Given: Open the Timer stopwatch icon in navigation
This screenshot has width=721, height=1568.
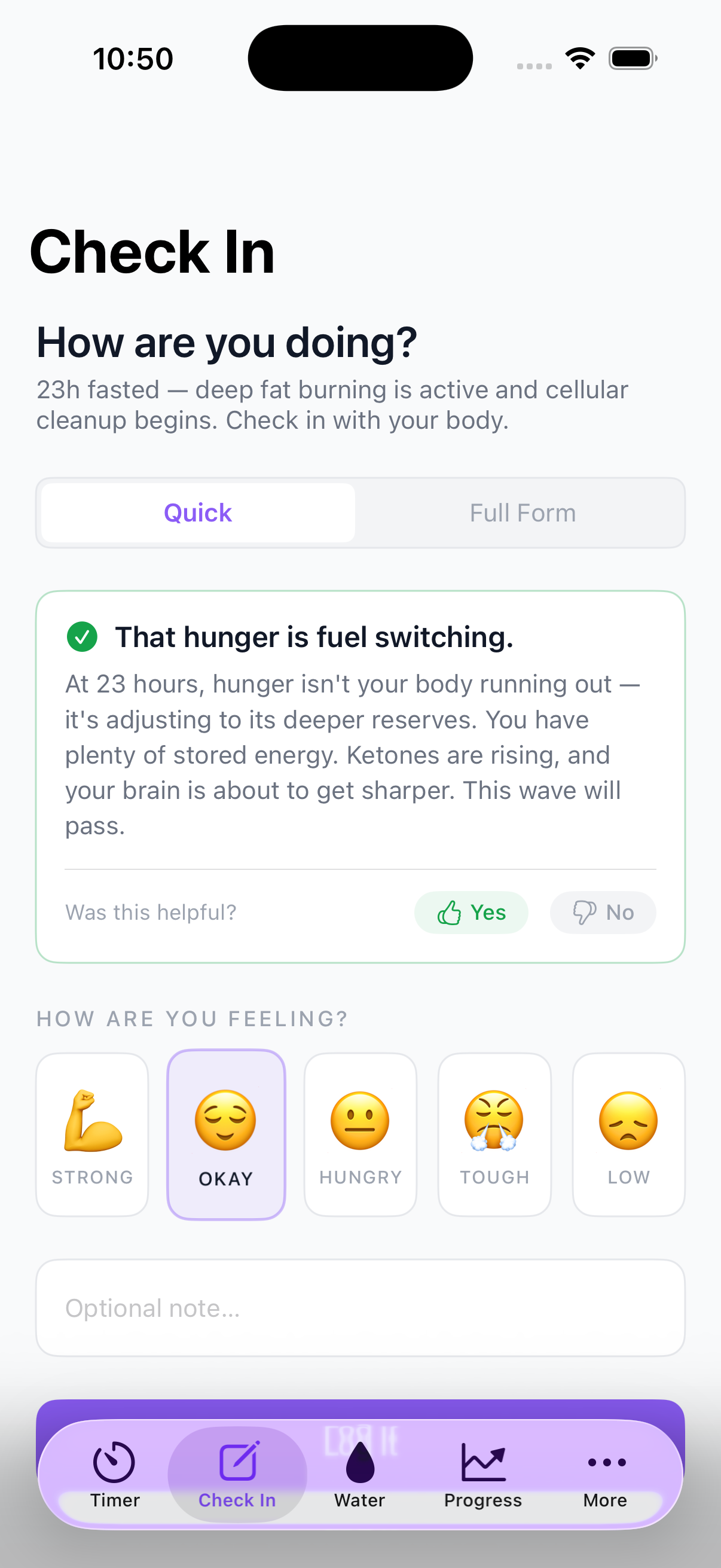Looking at the screenshot, I should coord(114,1462).
